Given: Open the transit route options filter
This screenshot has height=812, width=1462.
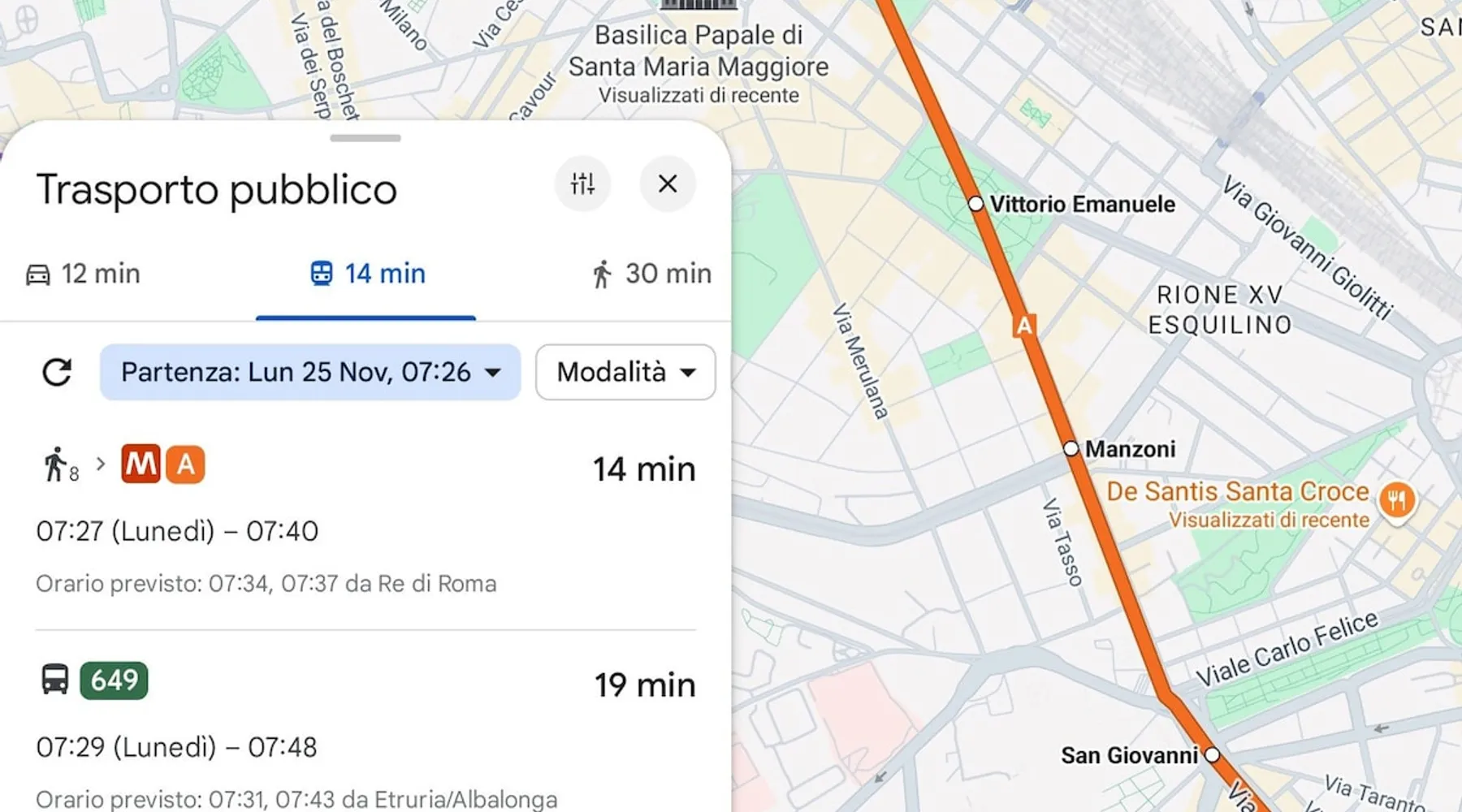Looking at the screenshot, I should [582, 184].
